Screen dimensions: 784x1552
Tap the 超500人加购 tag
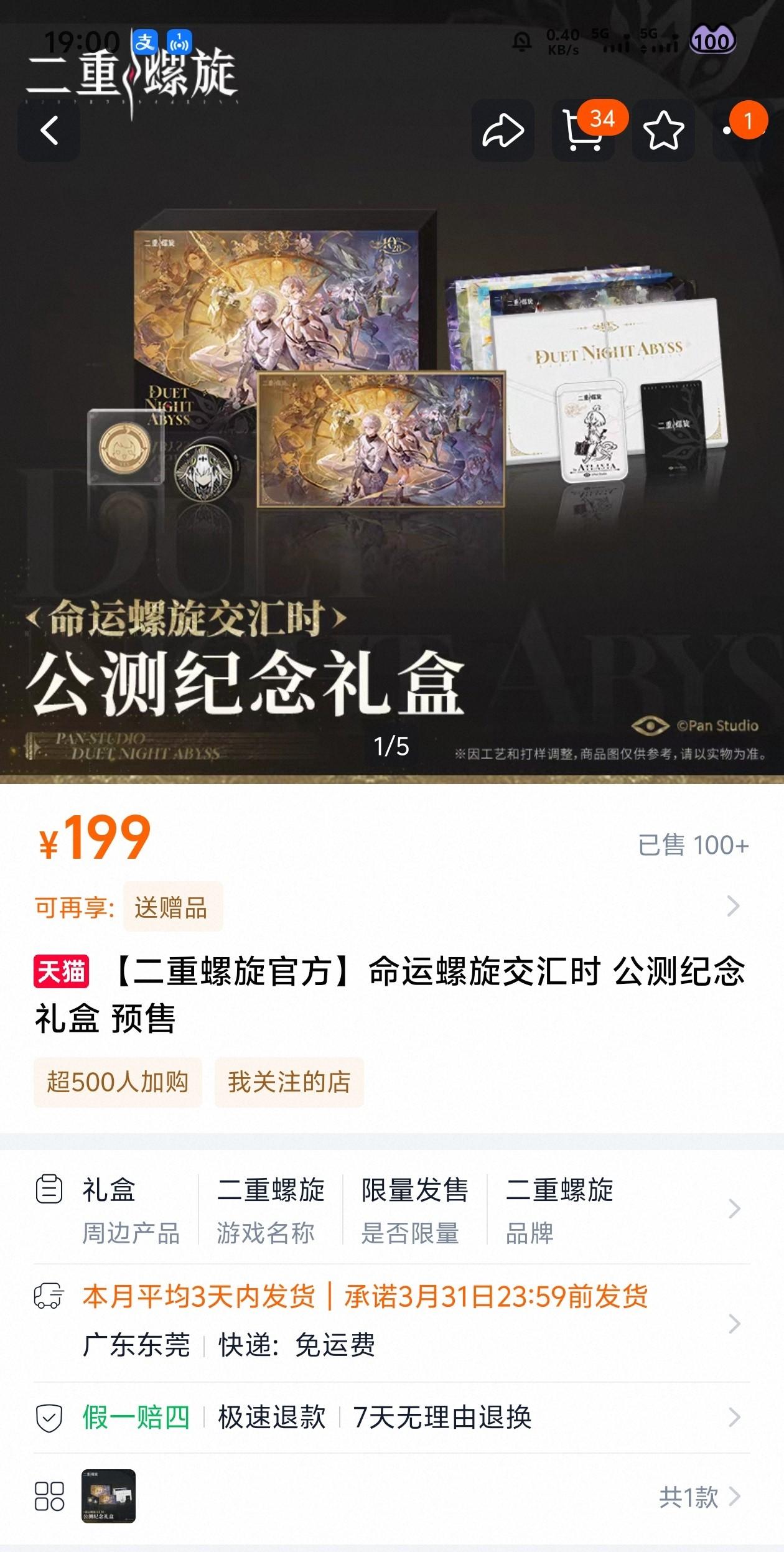tap(118, 1082)
